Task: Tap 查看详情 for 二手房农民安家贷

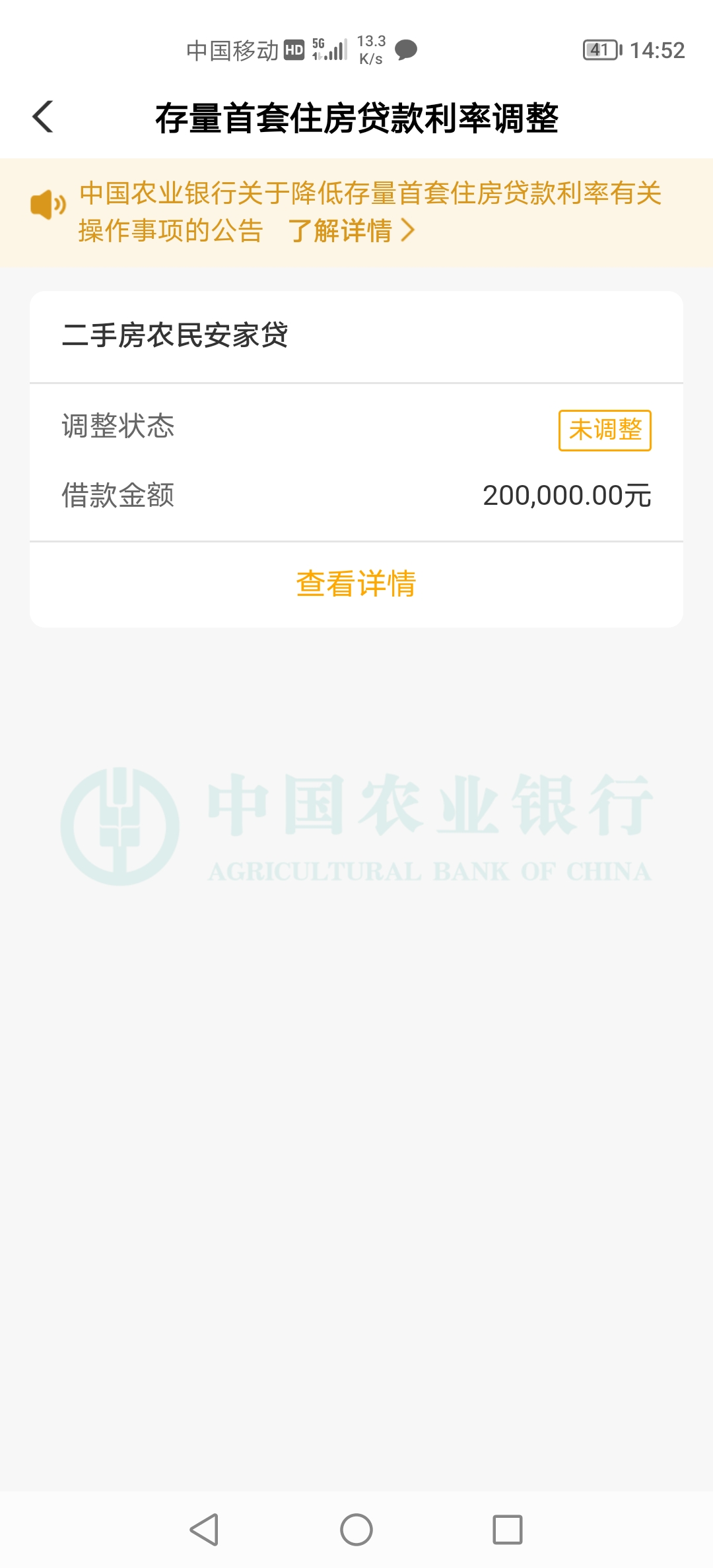Action: point(356,584)
